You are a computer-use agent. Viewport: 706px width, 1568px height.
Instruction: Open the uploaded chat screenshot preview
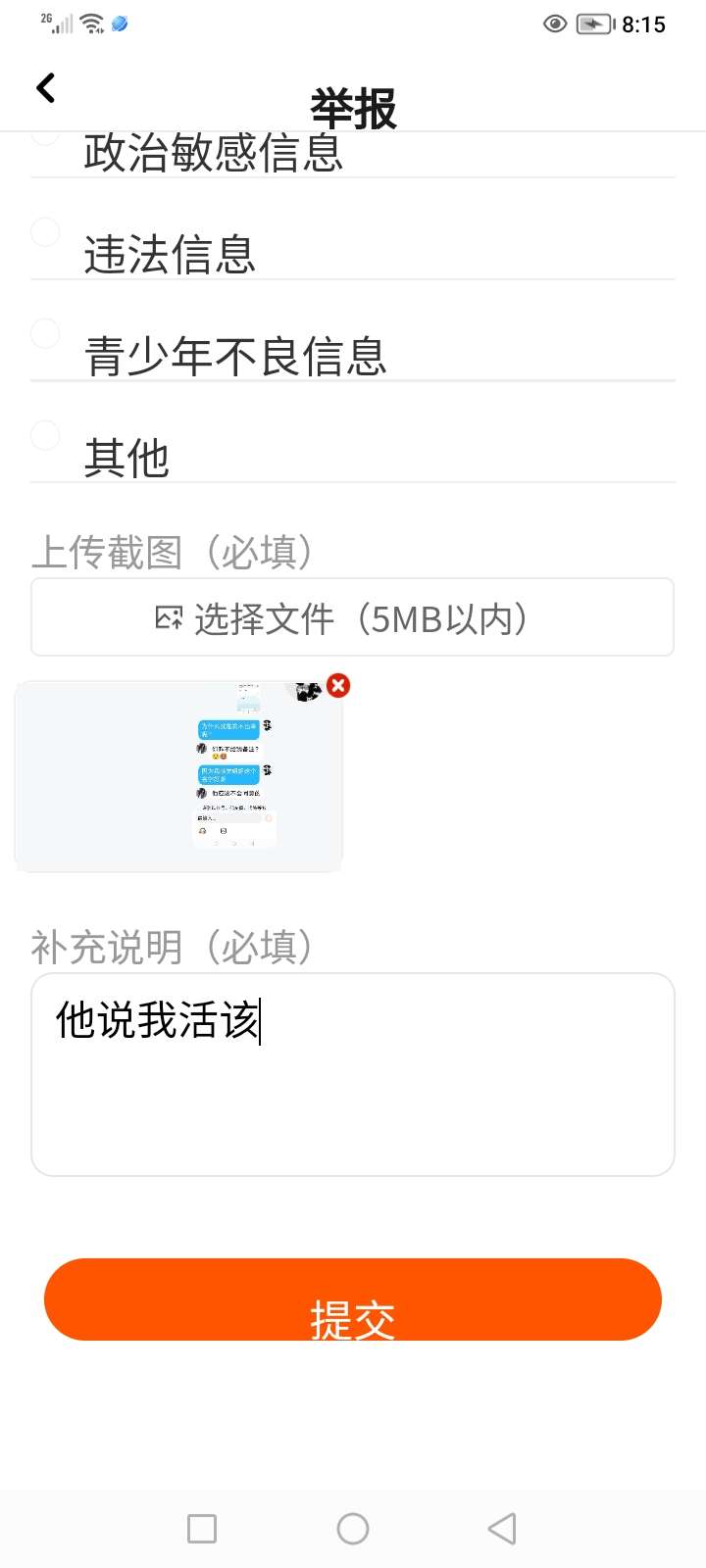pyautogui.click(x=178, y=776)
